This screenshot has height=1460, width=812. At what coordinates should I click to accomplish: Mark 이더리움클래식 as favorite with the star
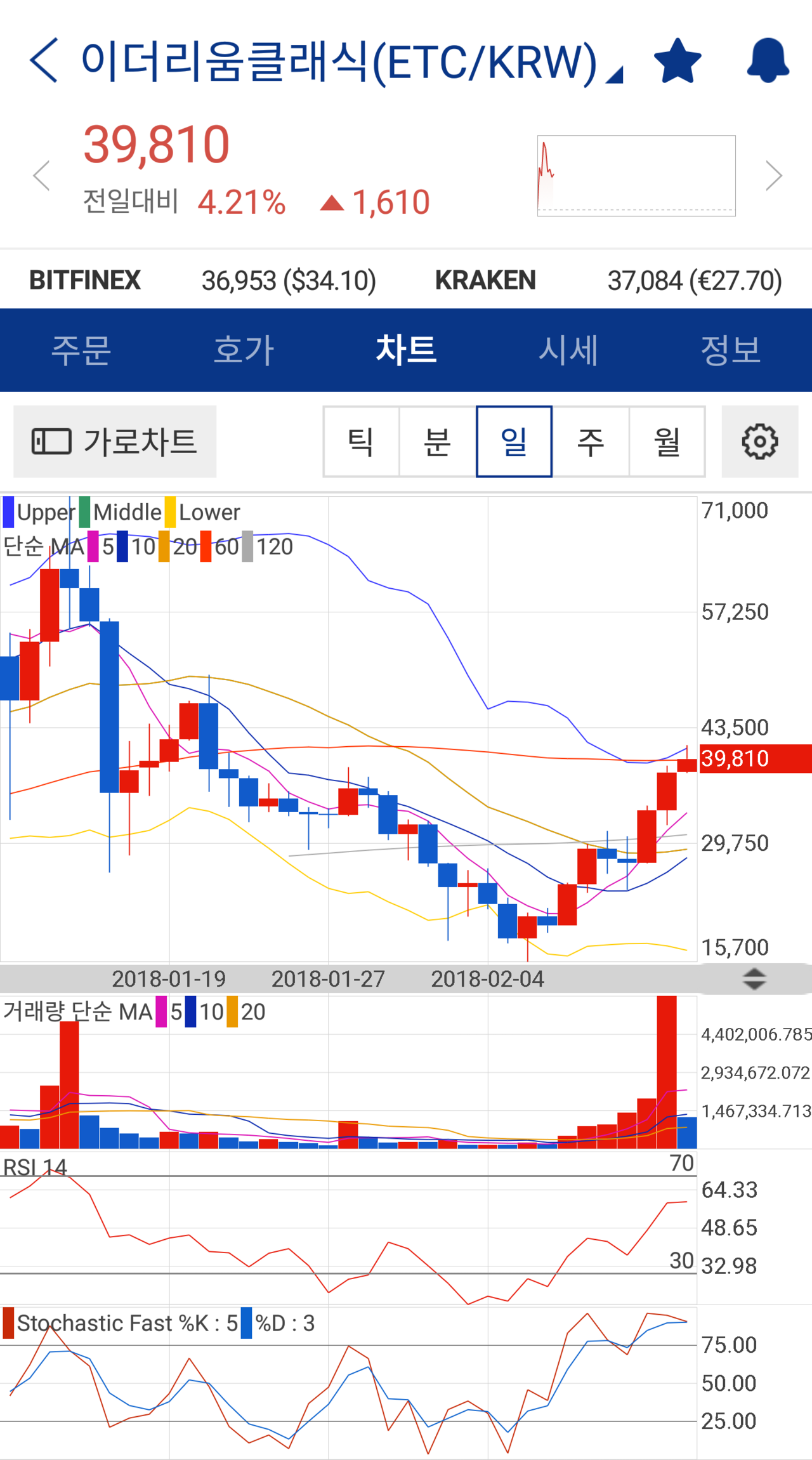coord(678,59)
